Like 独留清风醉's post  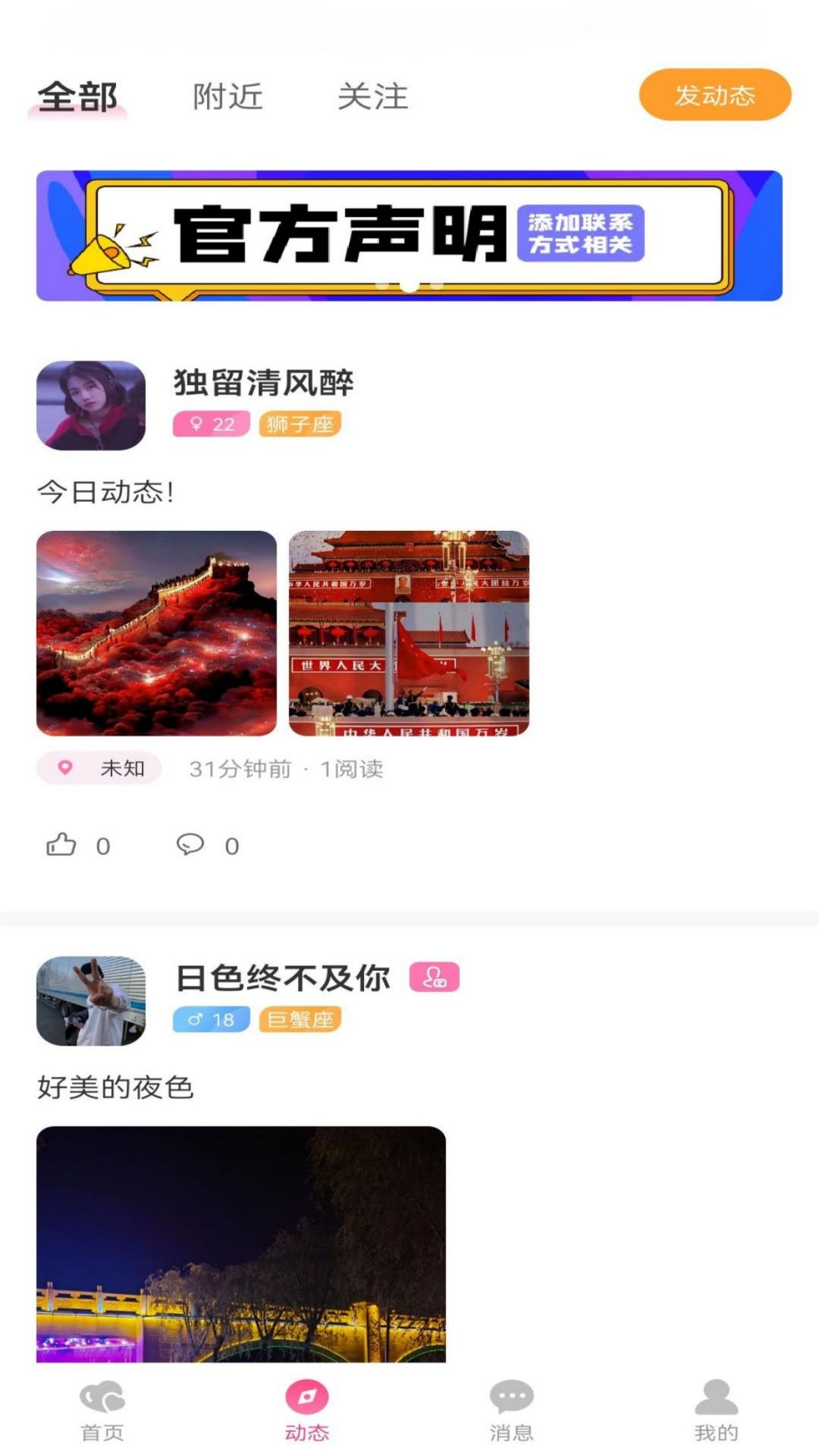[x=62, y=845]
